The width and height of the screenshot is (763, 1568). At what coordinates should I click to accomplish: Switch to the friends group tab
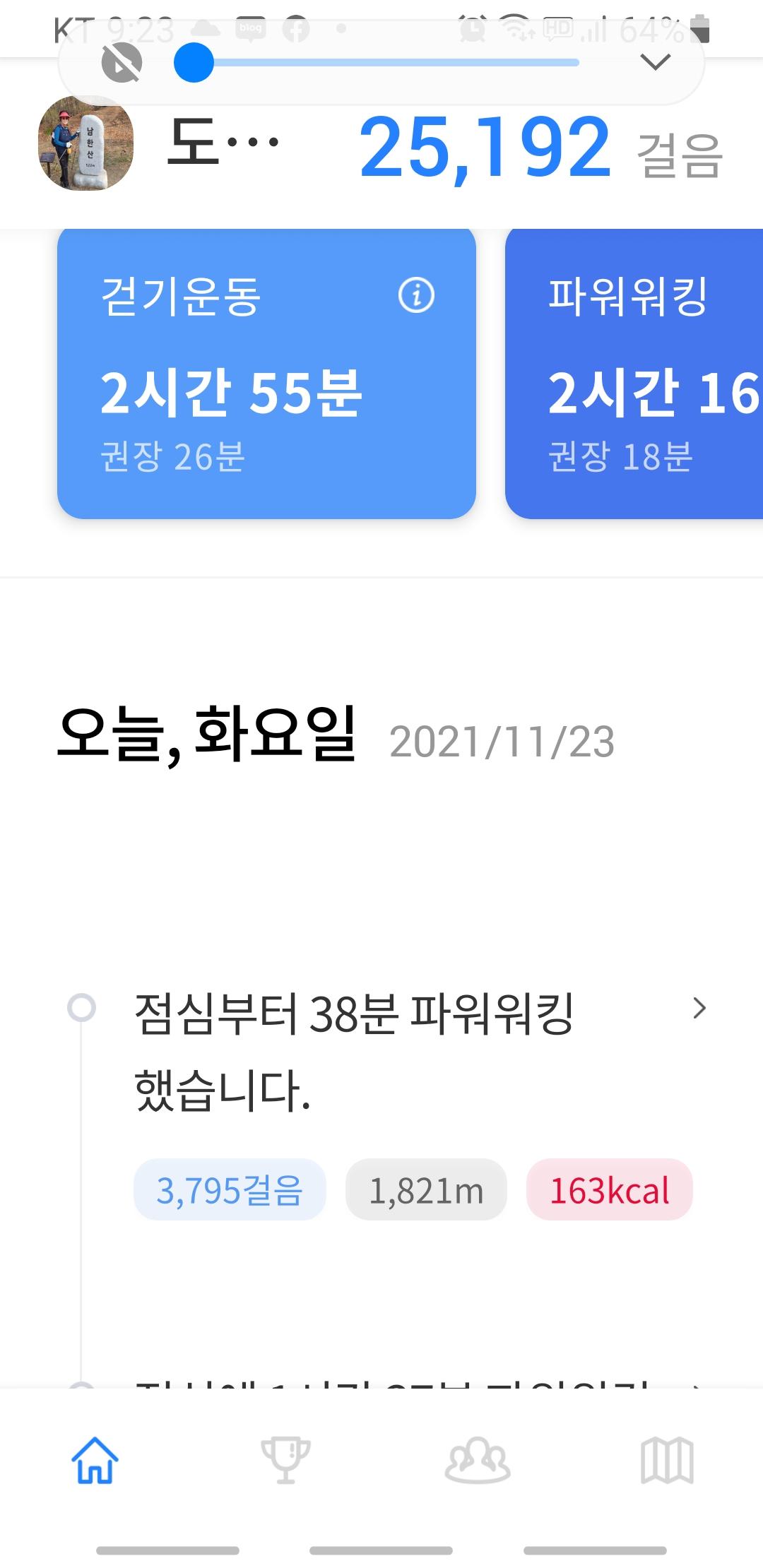477,1459
